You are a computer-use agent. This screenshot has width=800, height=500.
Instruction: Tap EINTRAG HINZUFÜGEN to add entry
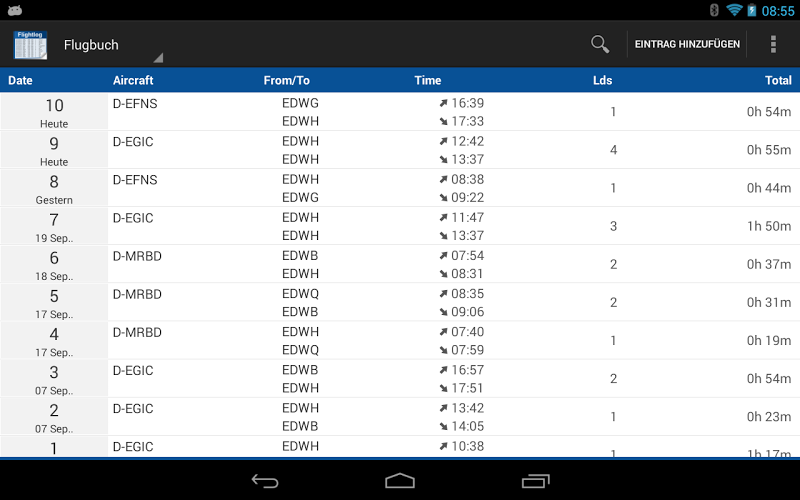(687, 44)
